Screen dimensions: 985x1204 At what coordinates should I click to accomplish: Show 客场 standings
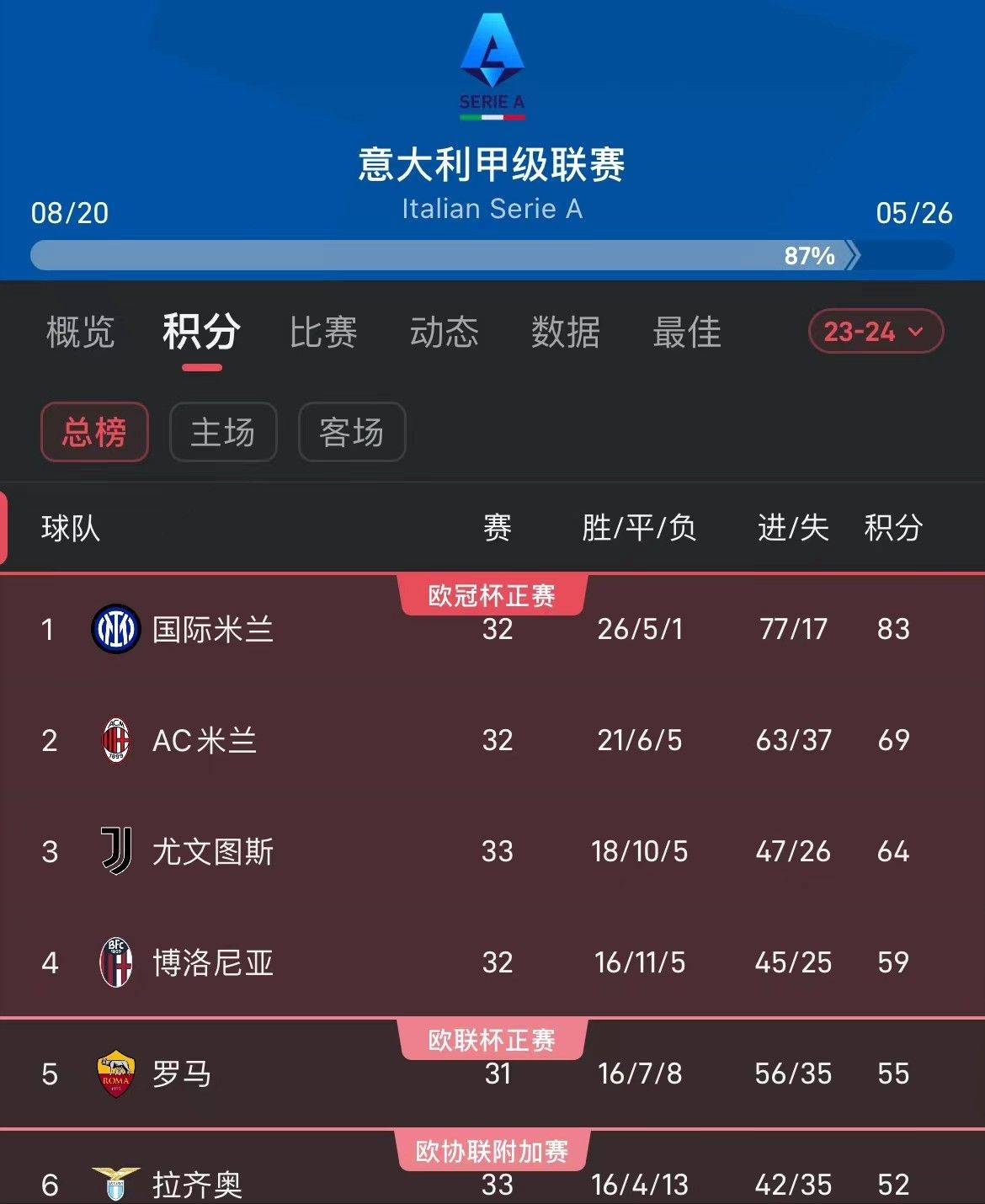(x=352, y=432)
